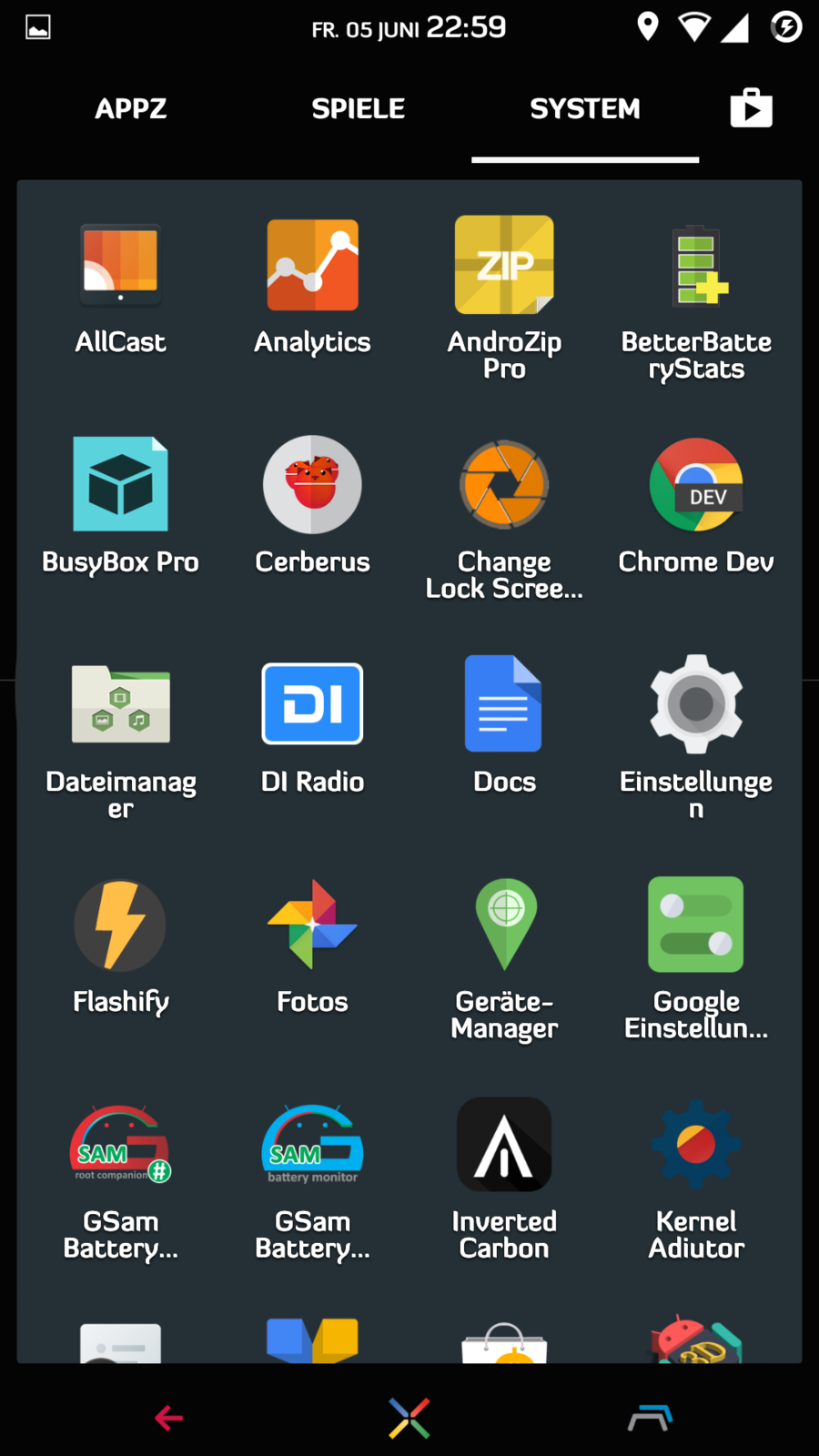Screen dimensions: 819x1456
Task: Open the Analytics app
Action: tap(312, 266)
